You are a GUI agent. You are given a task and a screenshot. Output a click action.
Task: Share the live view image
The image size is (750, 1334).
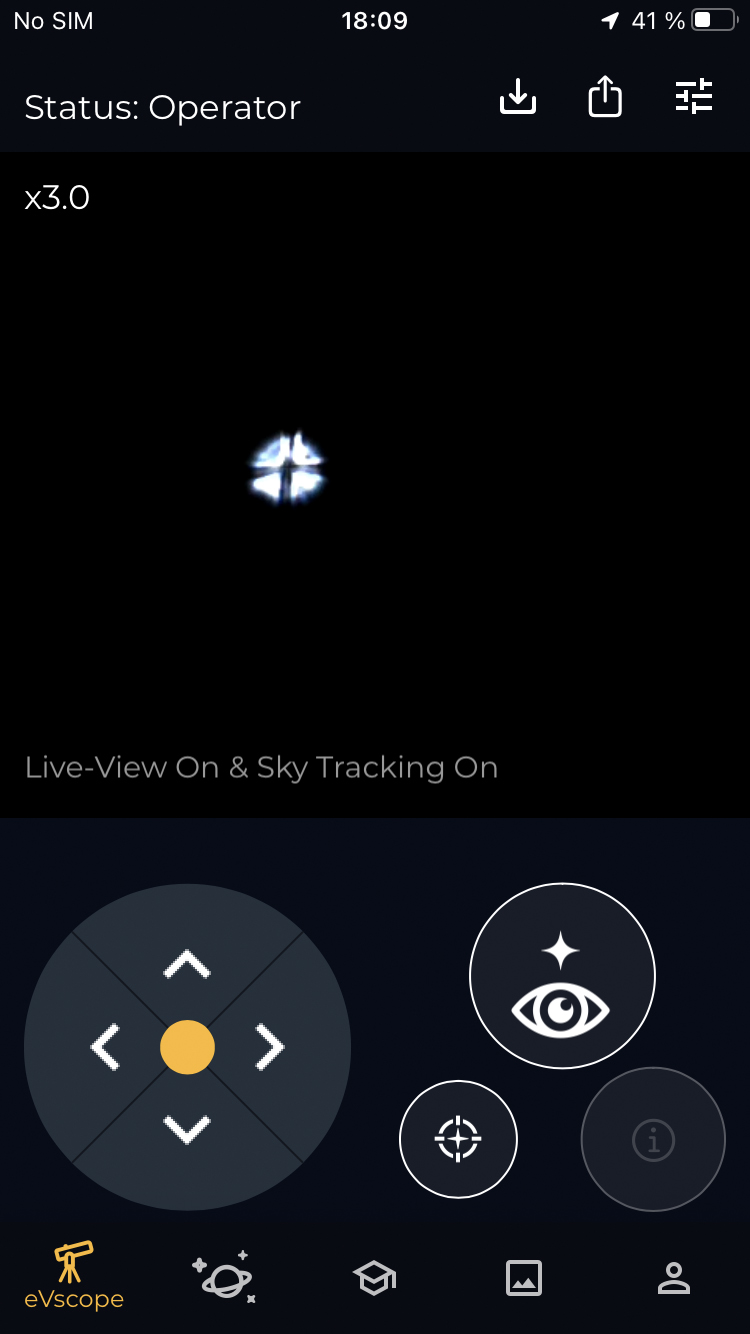605,97
